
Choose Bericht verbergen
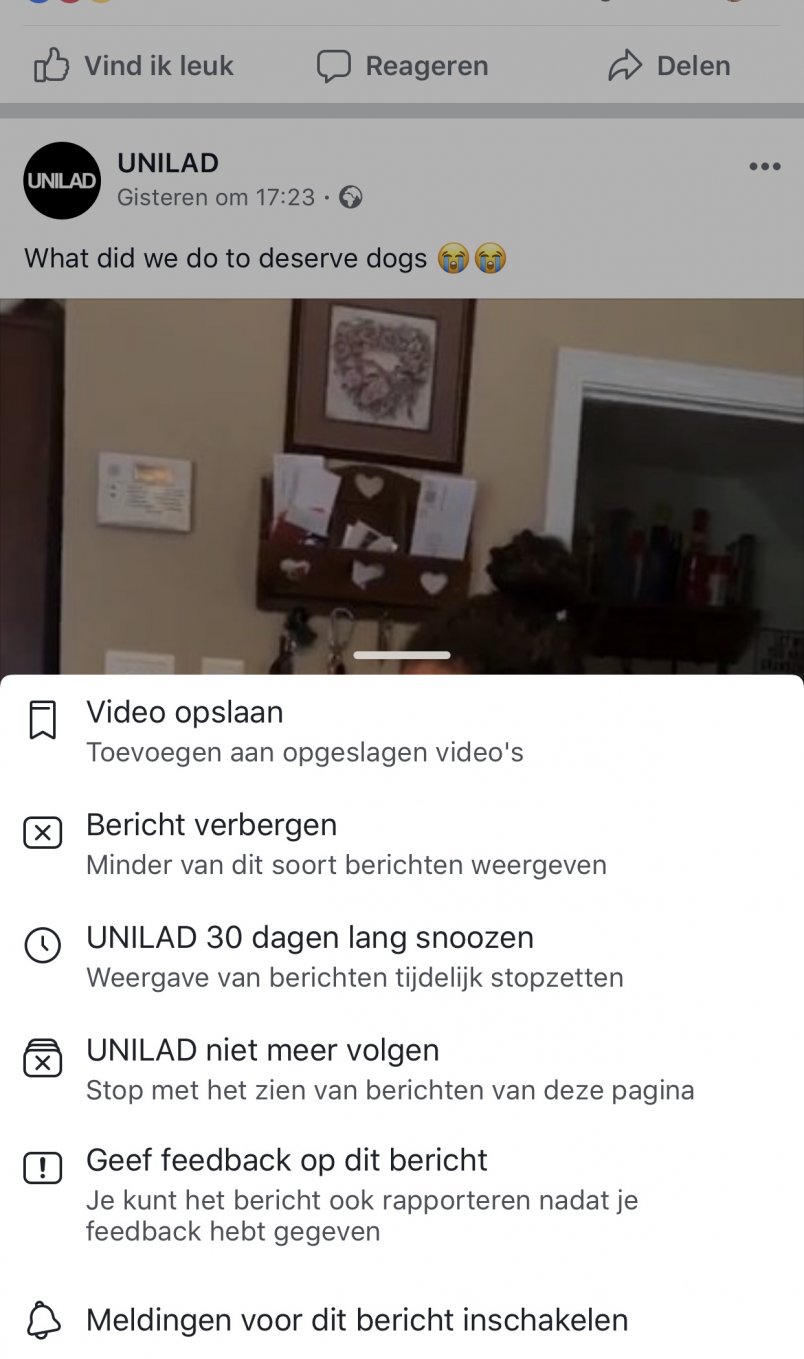click(211, 826)
